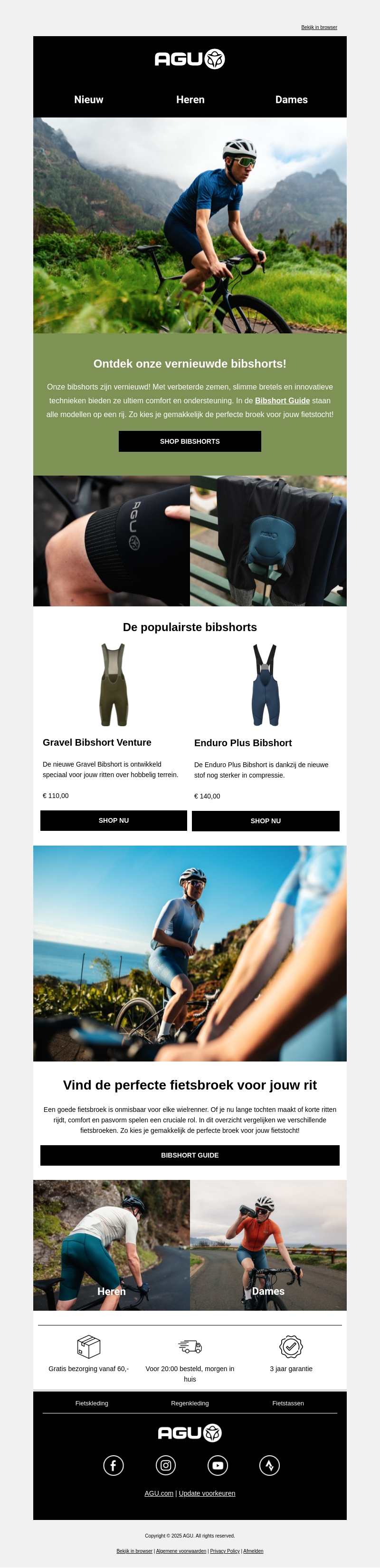This screenshot has height=1568, width=380.
Task: Open AGU's Strava icon
Action: pyautogui.click(x=270, y=1466)
